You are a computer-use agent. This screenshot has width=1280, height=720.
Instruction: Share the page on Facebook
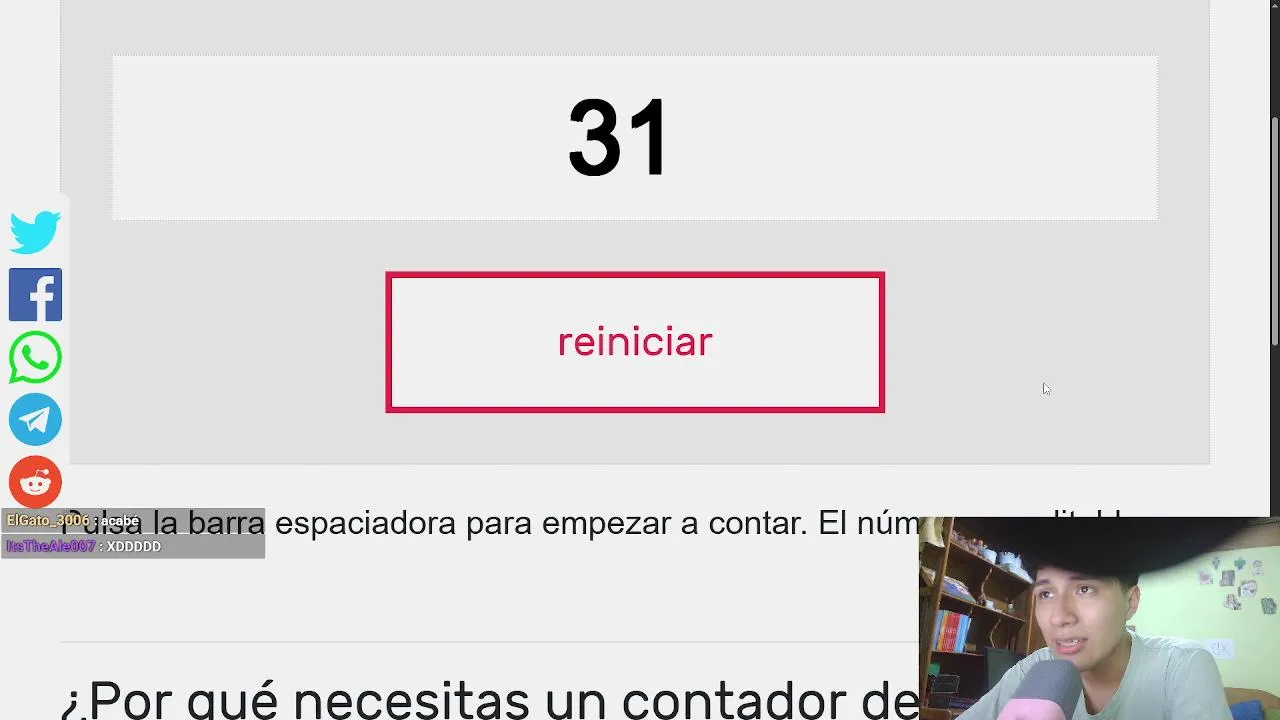coord(35,295)
